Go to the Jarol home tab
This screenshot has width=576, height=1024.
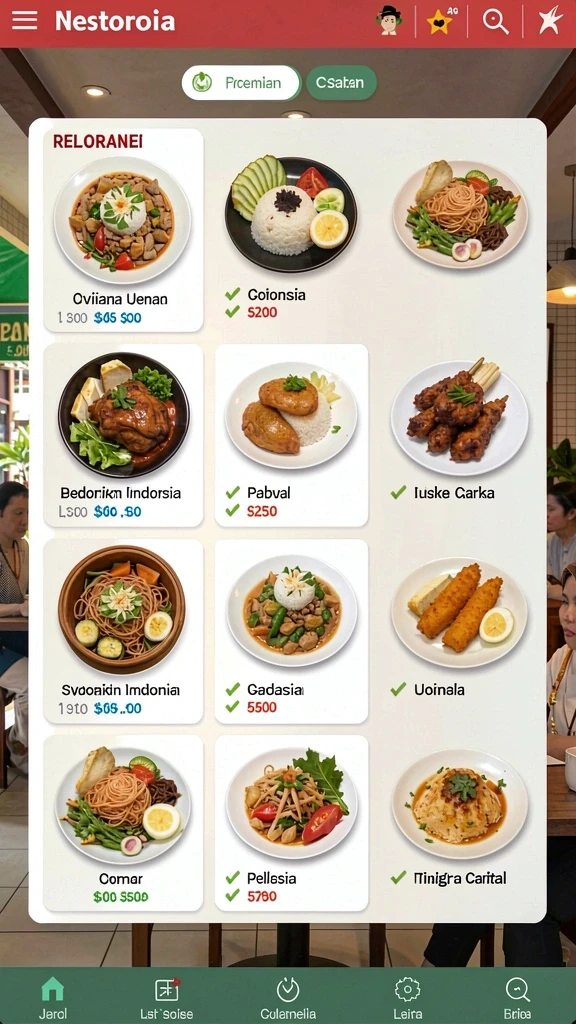coord(52,997)
